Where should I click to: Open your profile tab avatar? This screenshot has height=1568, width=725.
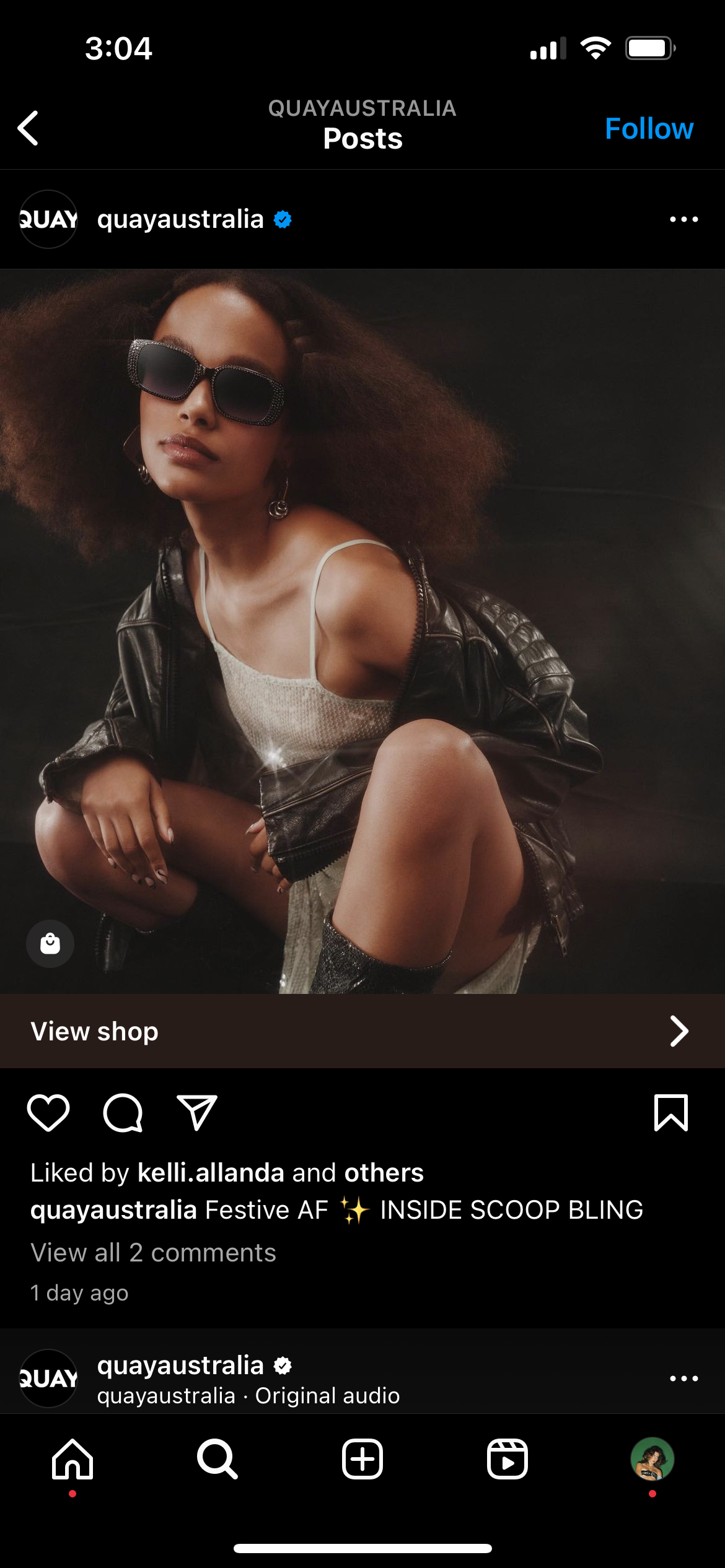(652, 1459)
